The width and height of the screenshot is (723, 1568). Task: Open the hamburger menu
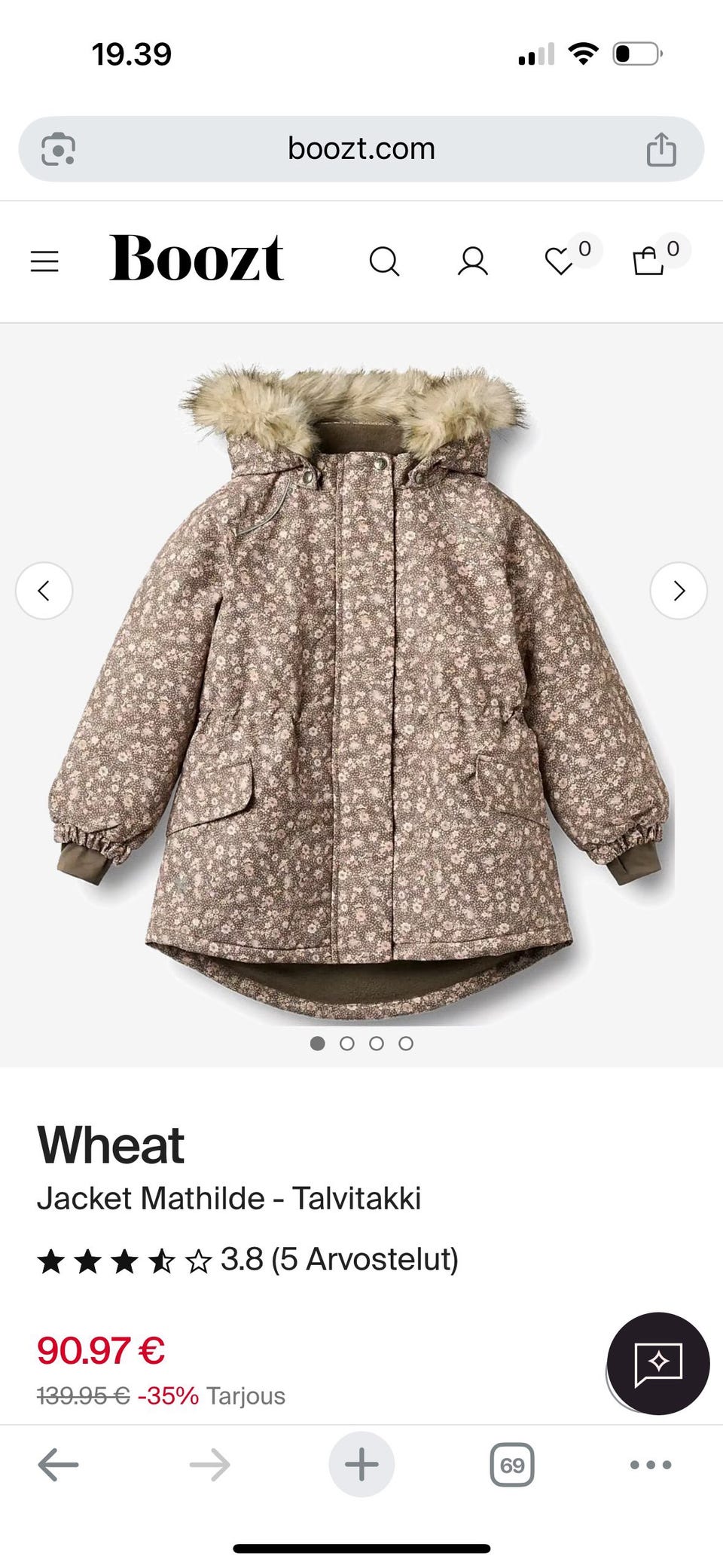pyautogui.click(x=44, y=261)
